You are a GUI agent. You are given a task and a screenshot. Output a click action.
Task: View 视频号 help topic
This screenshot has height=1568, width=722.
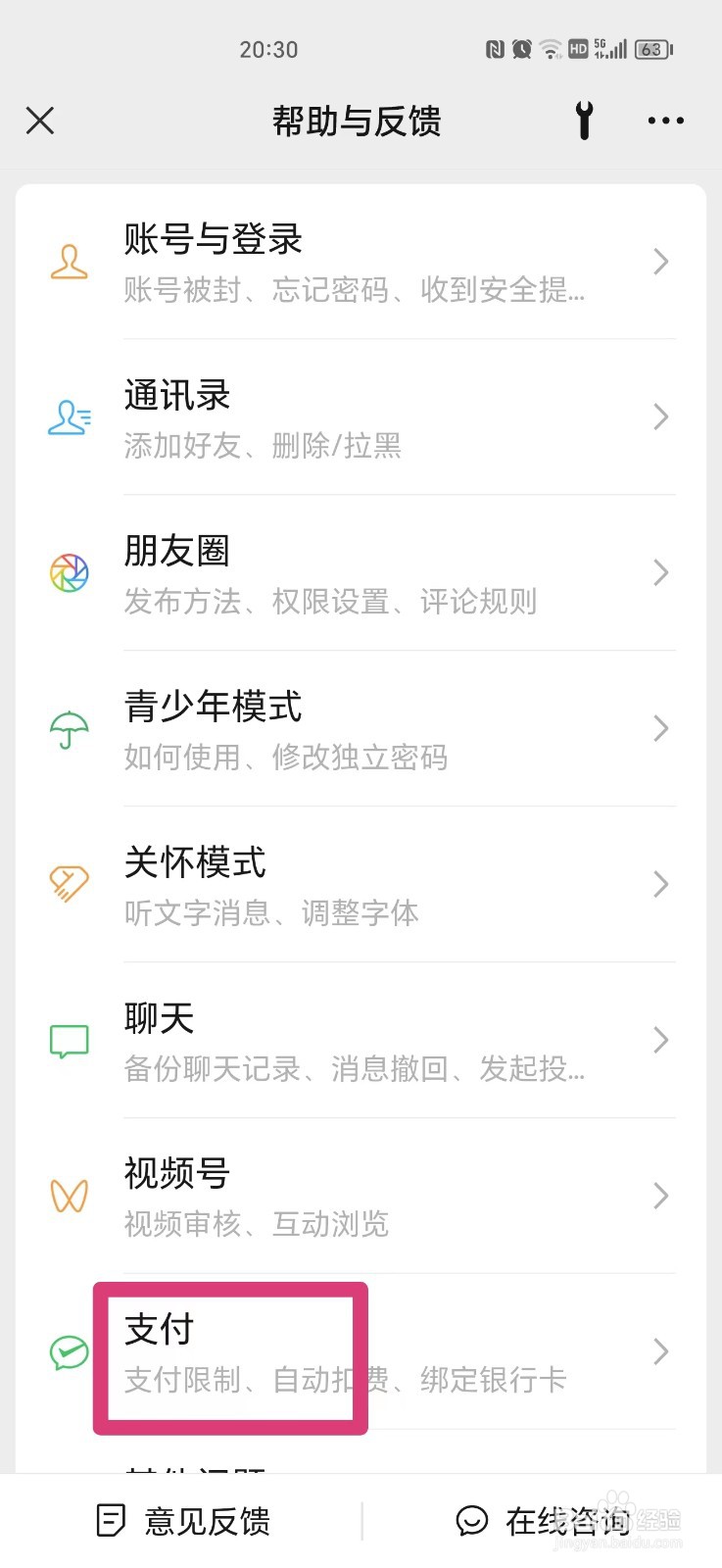(361, 1196)
